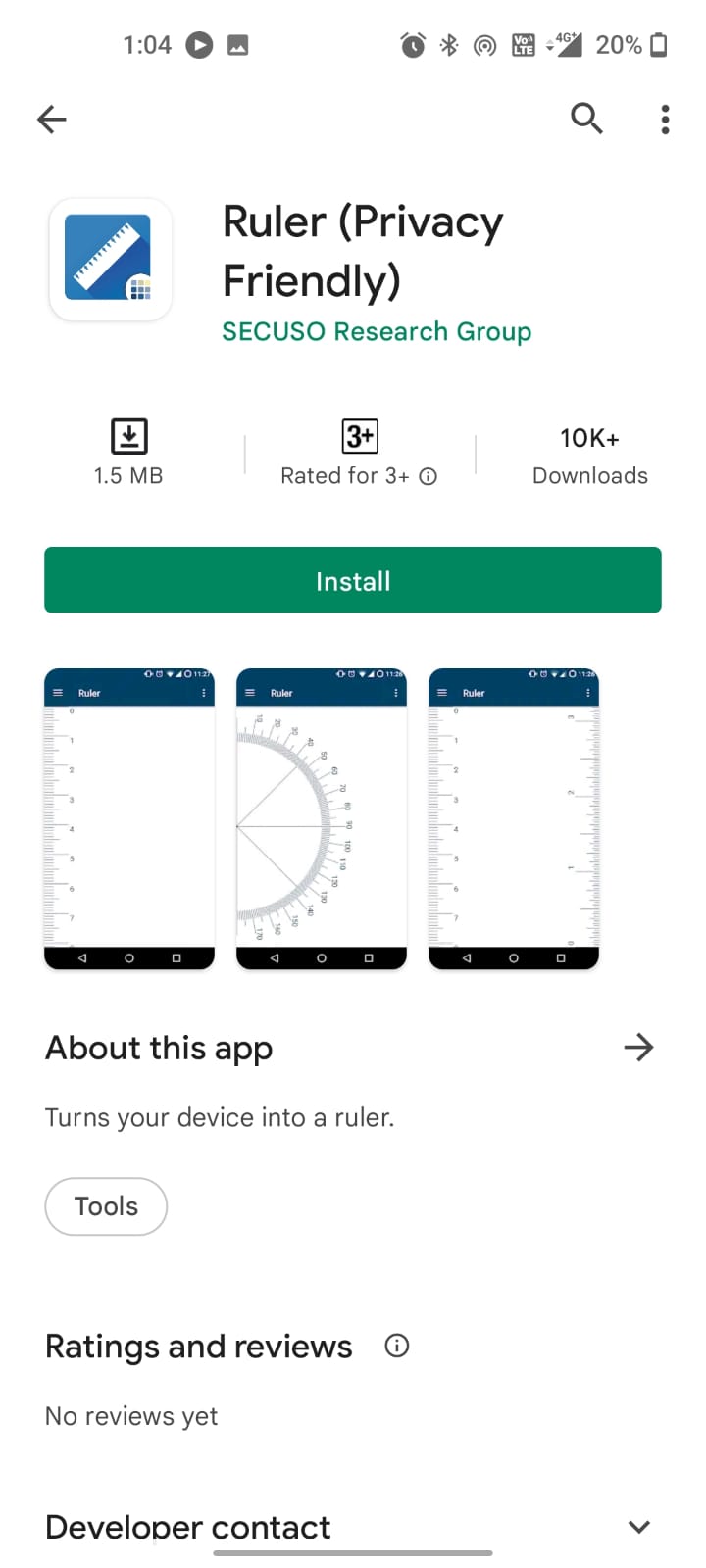Open the third dual-ruler screenshot
The height and width of the screenshot is (1568, 706).
pyautogui.click(x=514, y=819)
